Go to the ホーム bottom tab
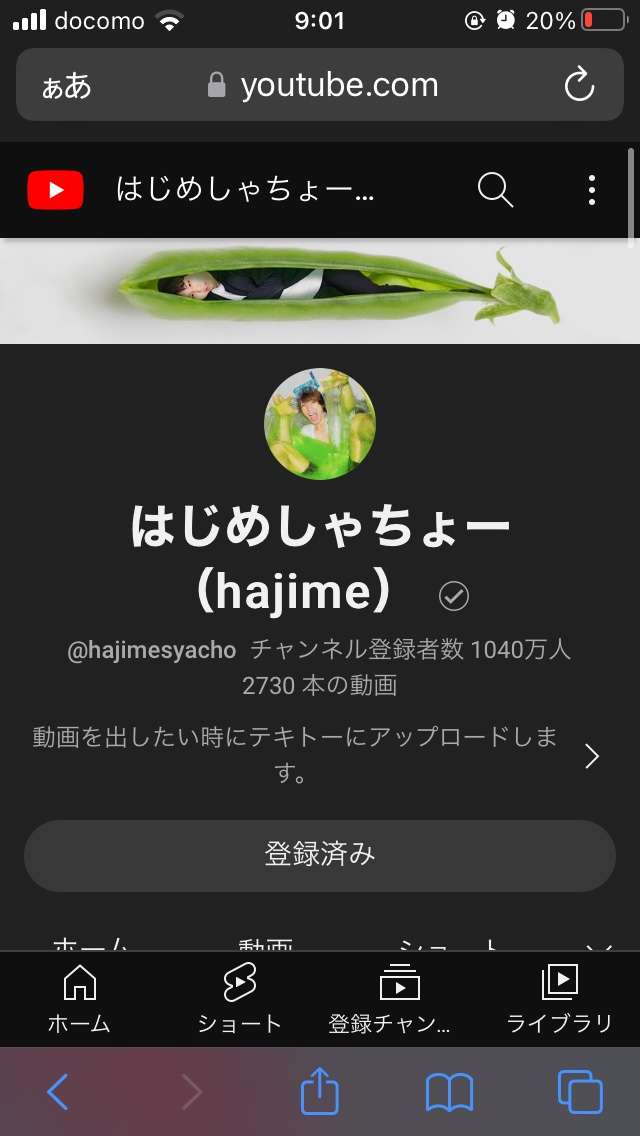This screenshot has width=640, height=1136. click(x=79, y=998)
